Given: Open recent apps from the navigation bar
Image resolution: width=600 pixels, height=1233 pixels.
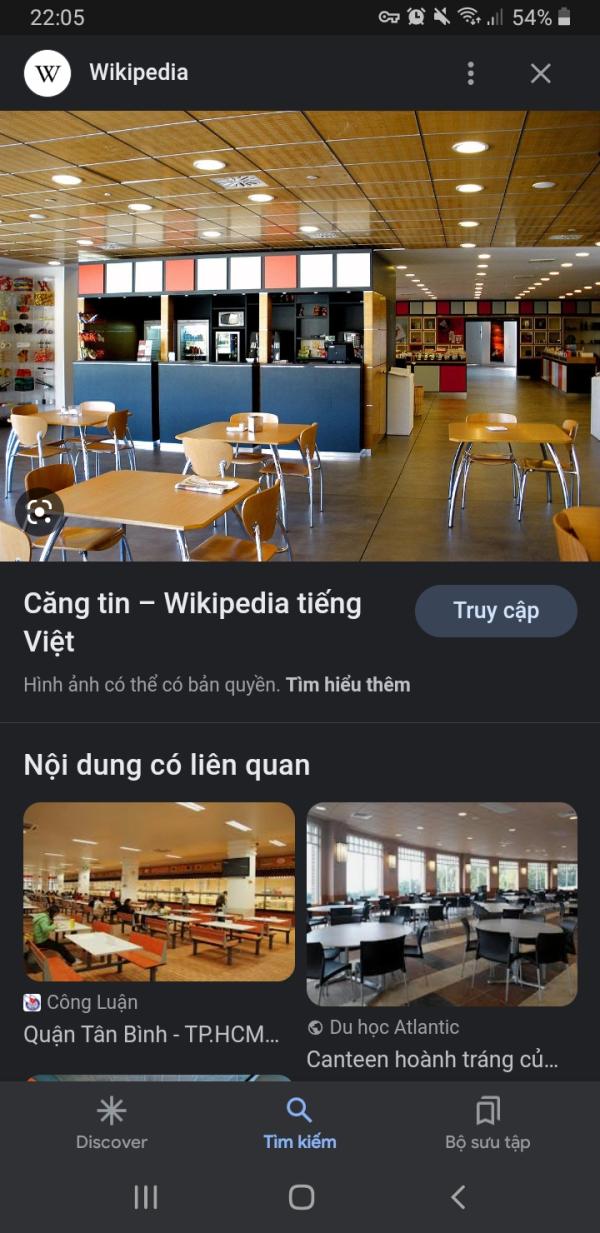Looking at the screenshot, I should 146,1197.
